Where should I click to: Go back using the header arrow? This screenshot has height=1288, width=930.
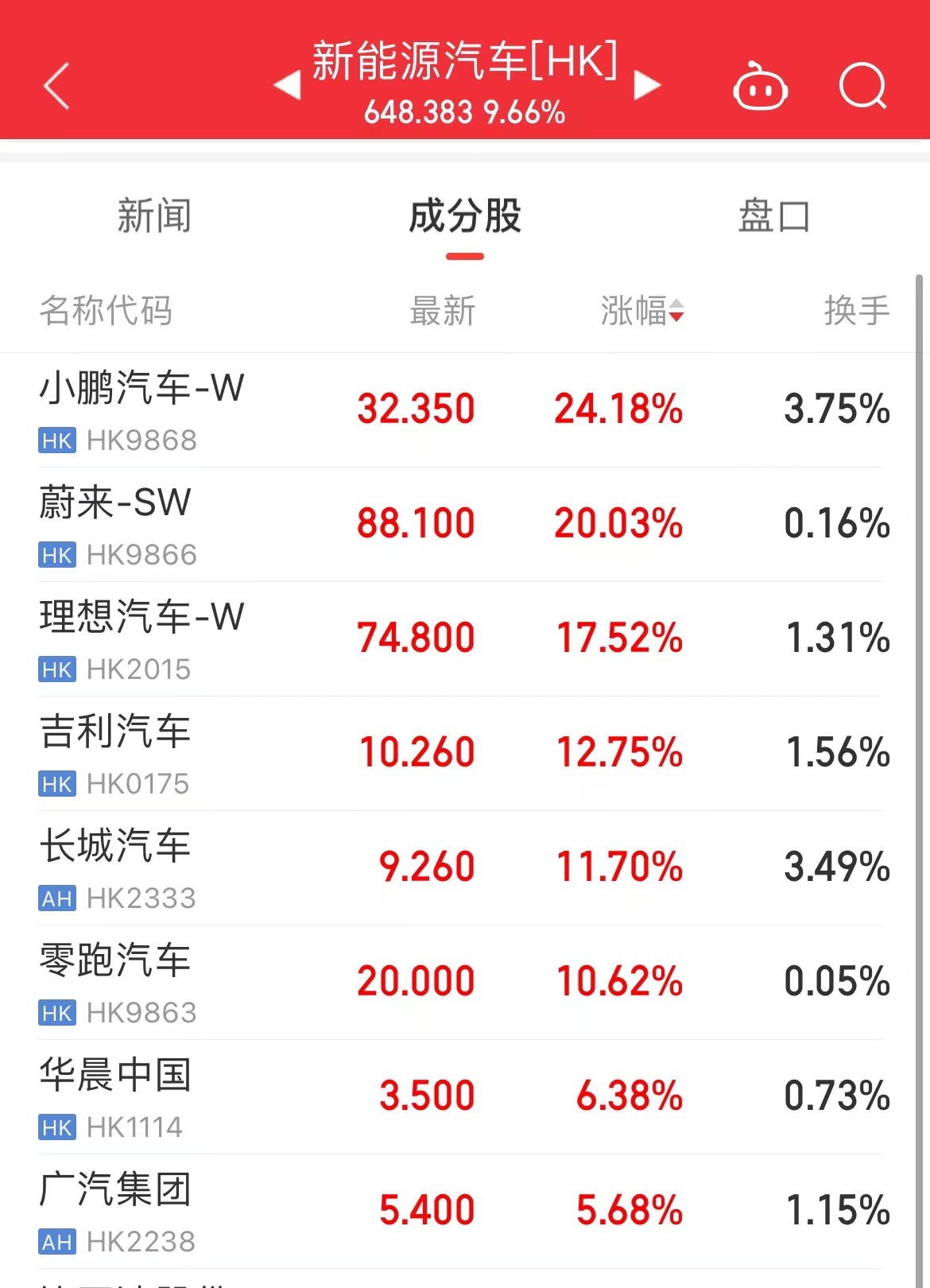tap(57, 85)
